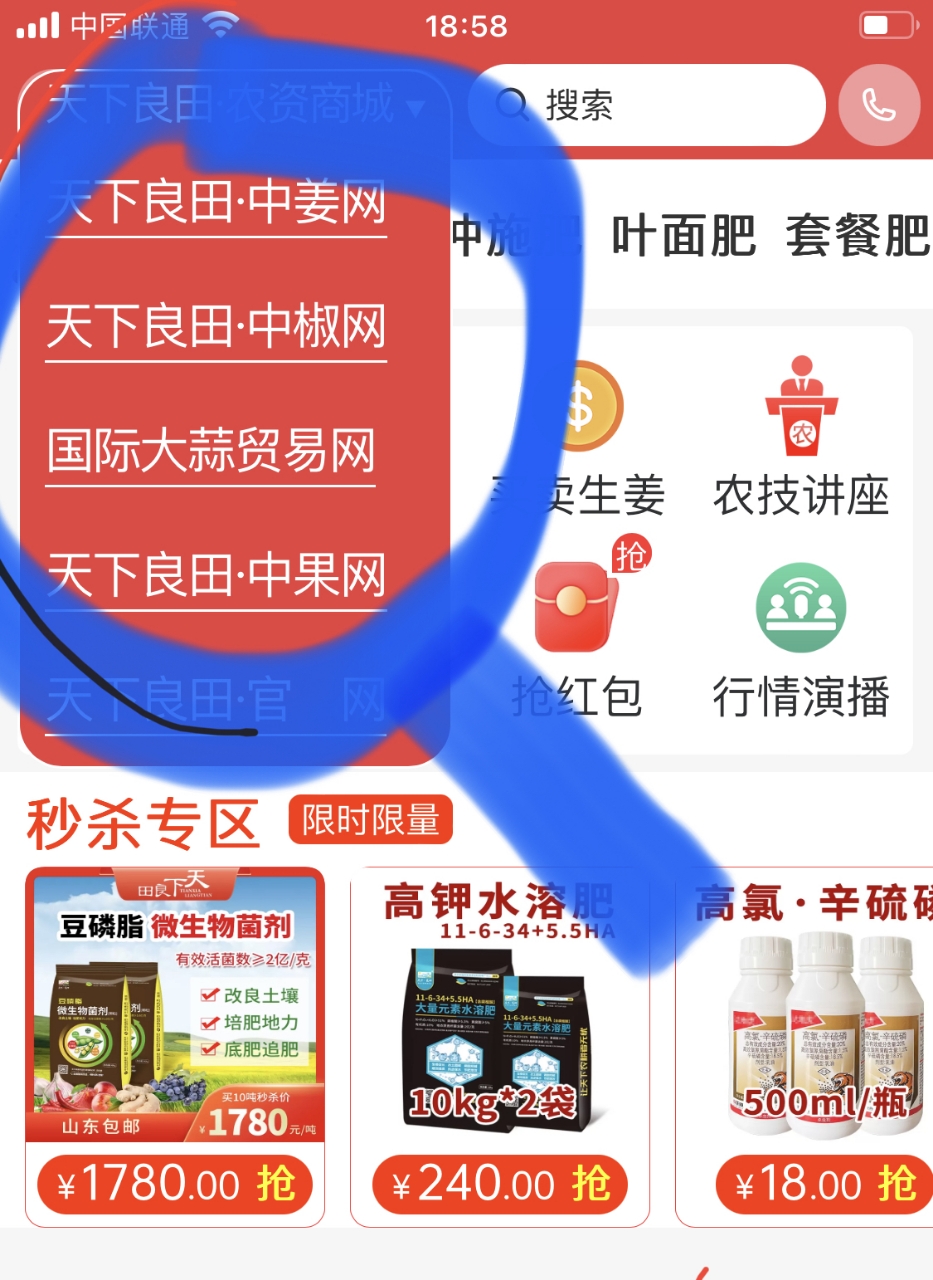Choose 天下良田·中椒网 option
This screenshot has width=933, height=1280.
216,328
